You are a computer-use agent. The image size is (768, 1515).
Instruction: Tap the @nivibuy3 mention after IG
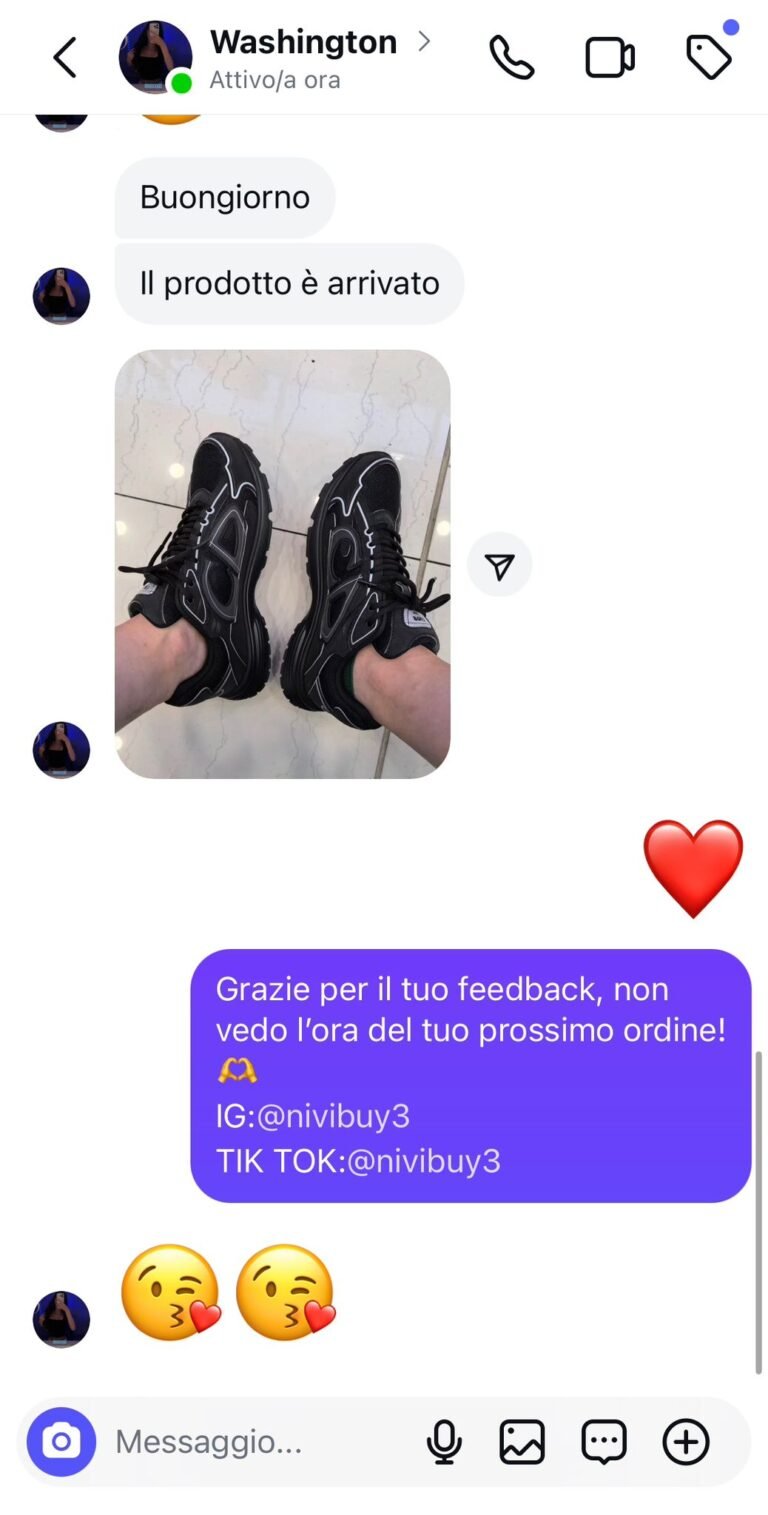point(333,1116)
